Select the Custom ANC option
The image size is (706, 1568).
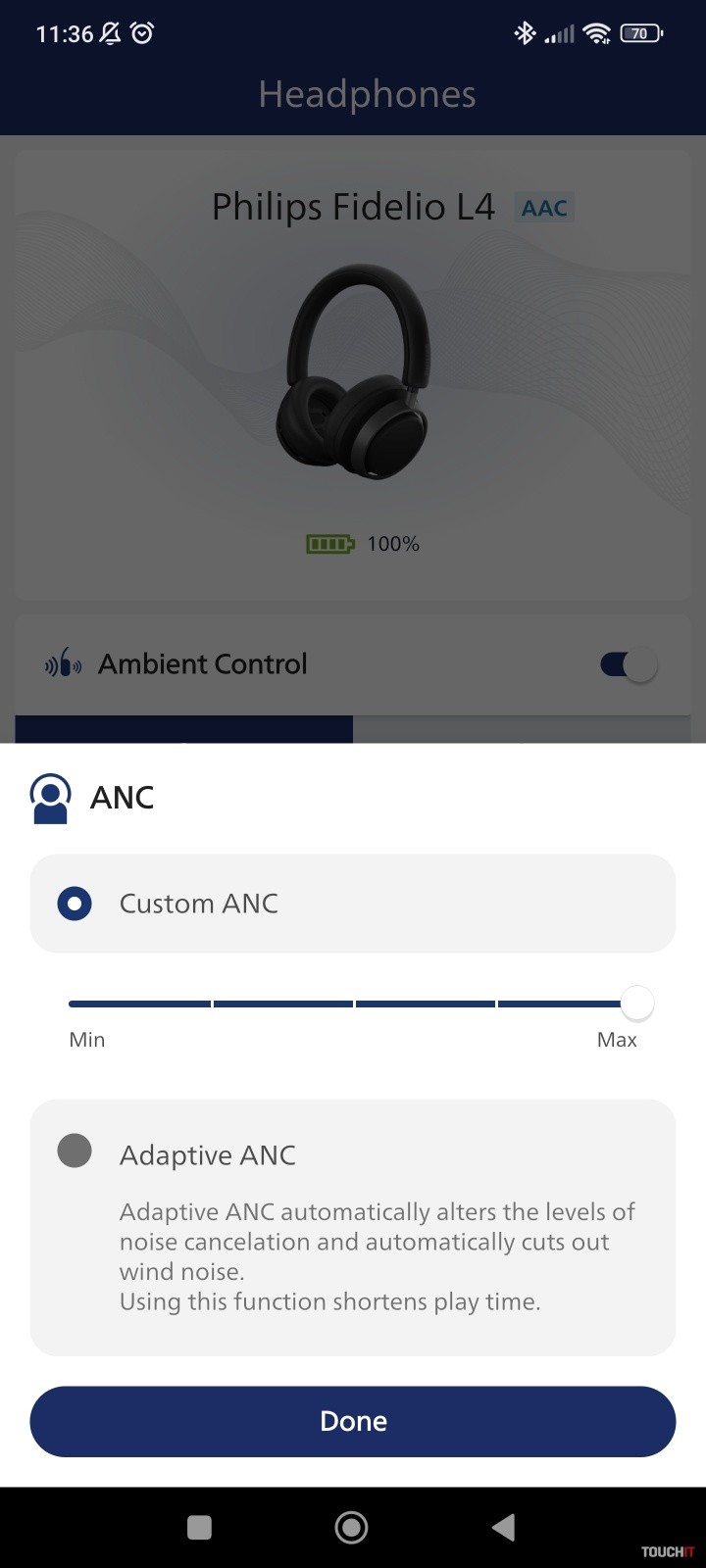click(x=76, y=904)
